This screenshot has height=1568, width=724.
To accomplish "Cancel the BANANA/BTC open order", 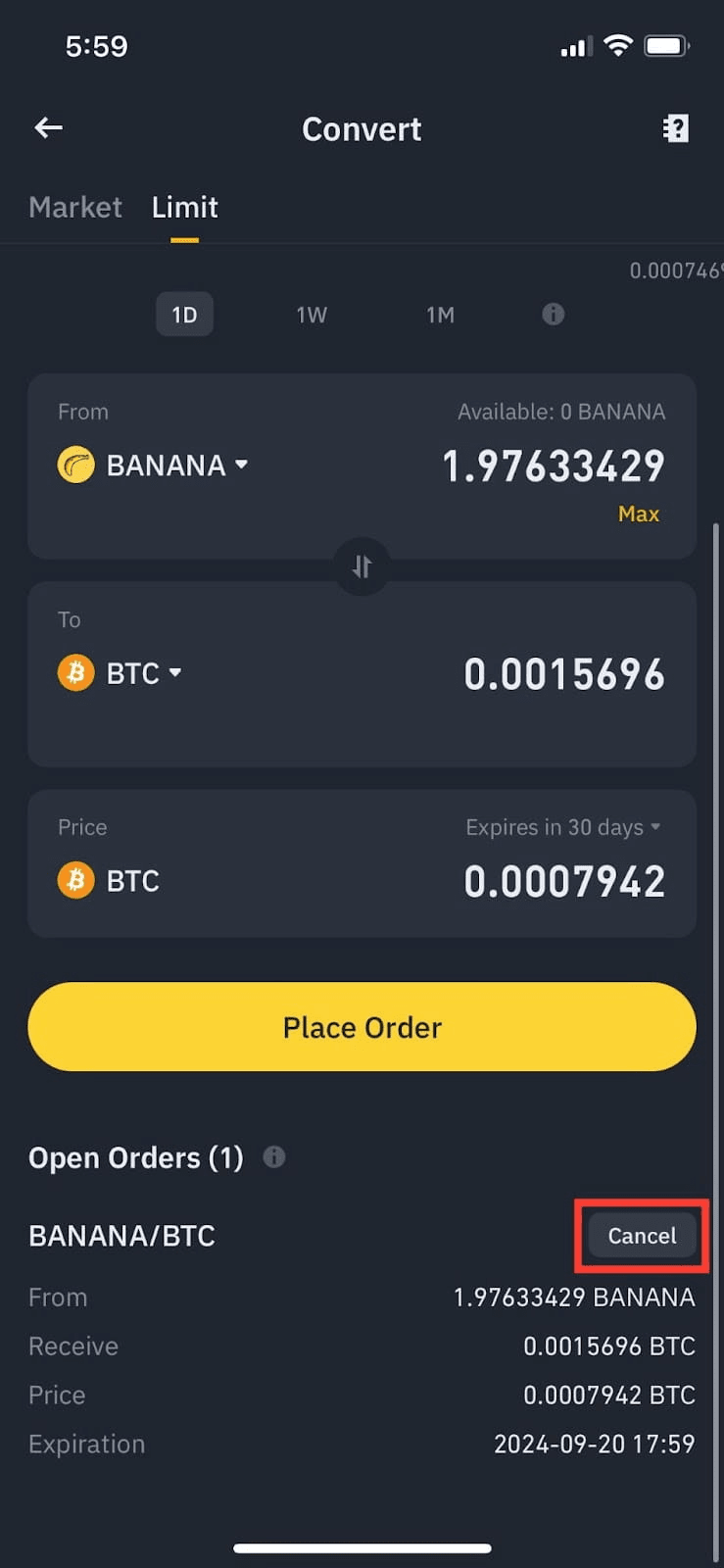I will click(x=642, y=1236).
